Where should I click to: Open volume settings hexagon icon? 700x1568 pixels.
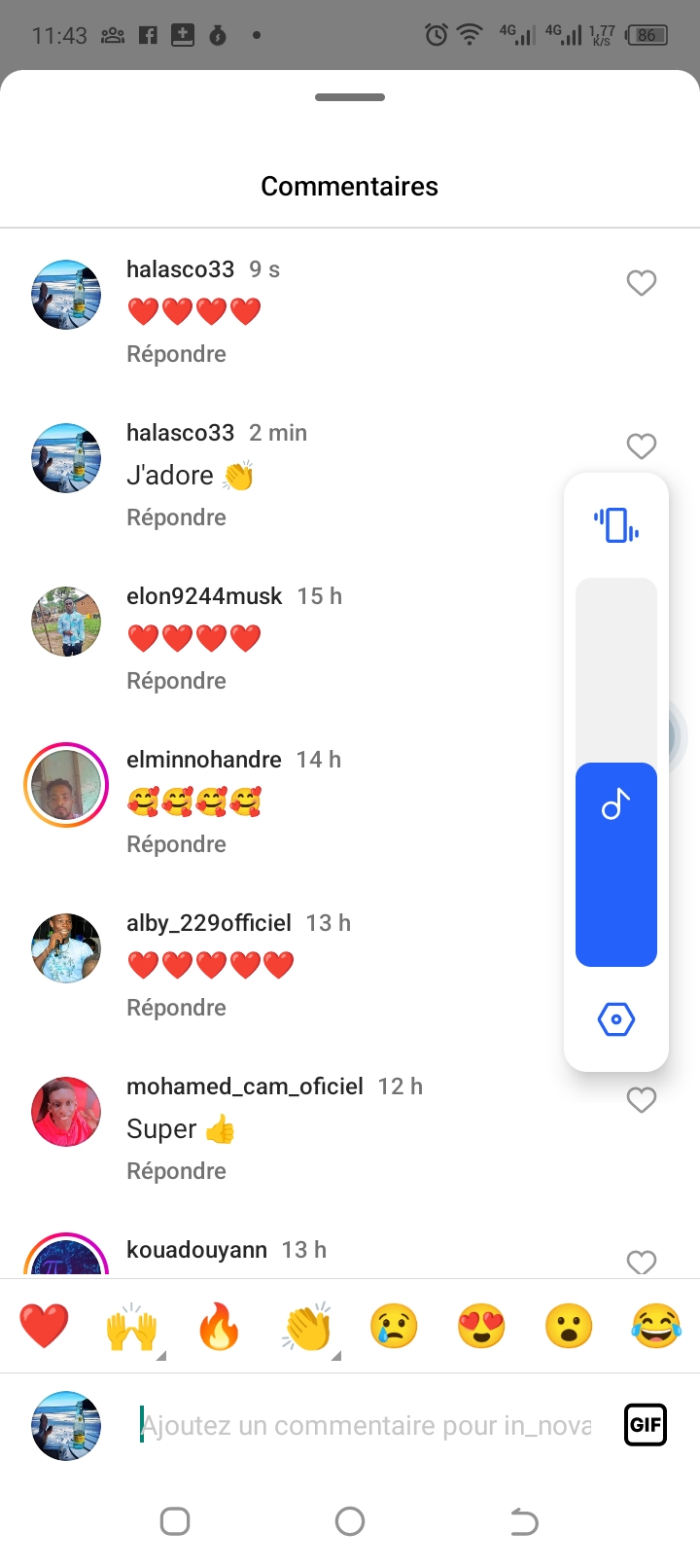pos(616,1019)
